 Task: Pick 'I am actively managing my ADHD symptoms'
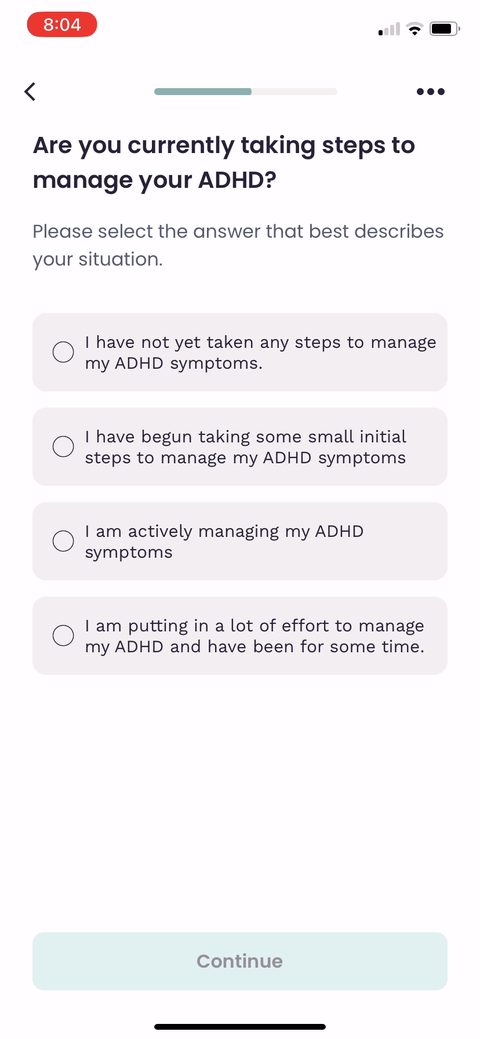[x=240, y=541]
